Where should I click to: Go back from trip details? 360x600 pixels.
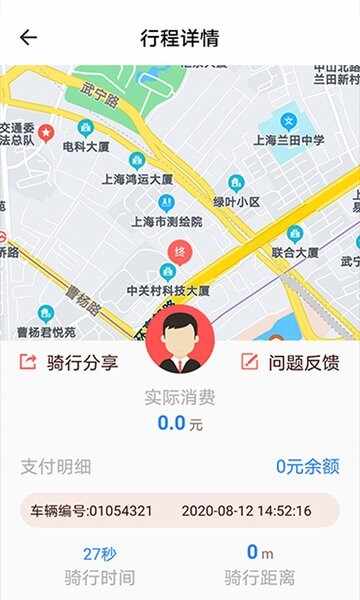tap(28, 38)
